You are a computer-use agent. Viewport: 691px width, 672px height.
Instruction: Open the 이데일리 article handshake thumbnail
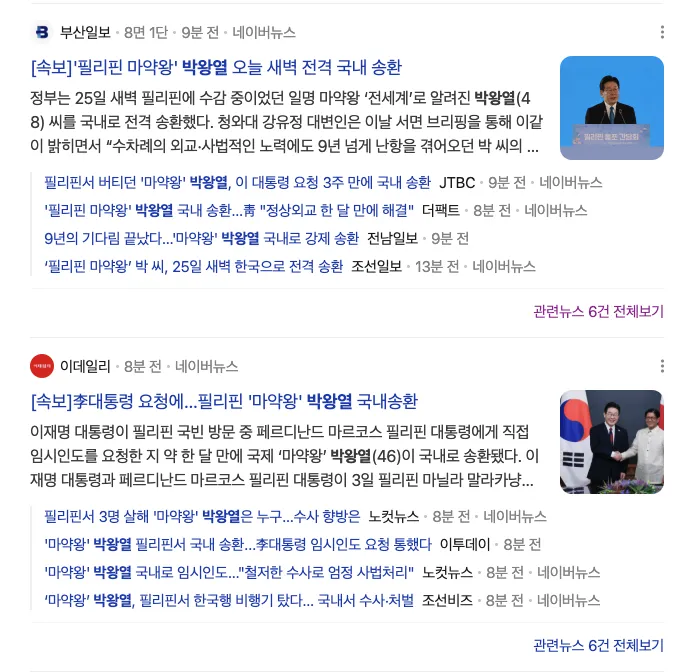click(611, 442)
